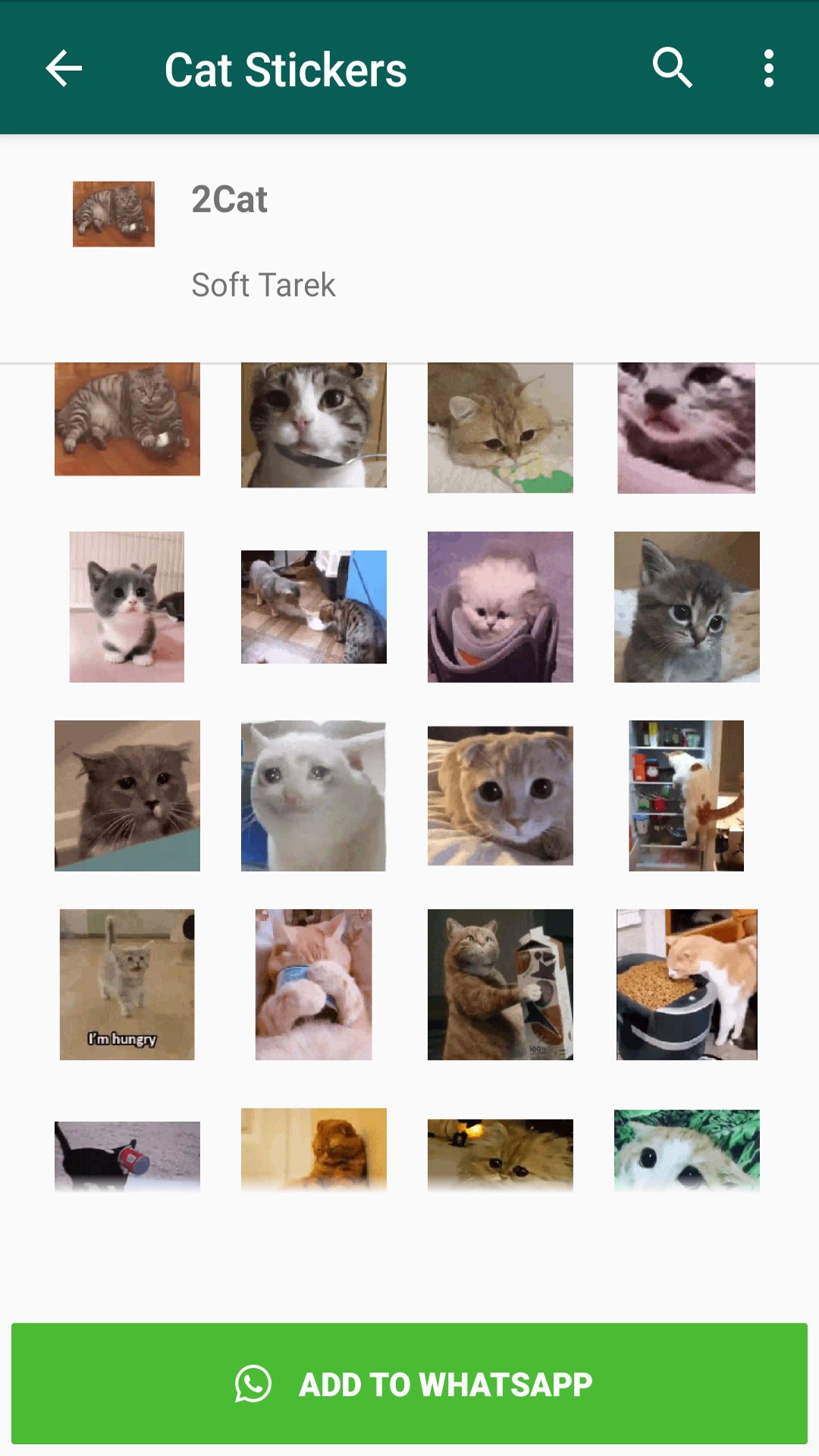View the cat eating from food bin sticker

click(687, 984)
